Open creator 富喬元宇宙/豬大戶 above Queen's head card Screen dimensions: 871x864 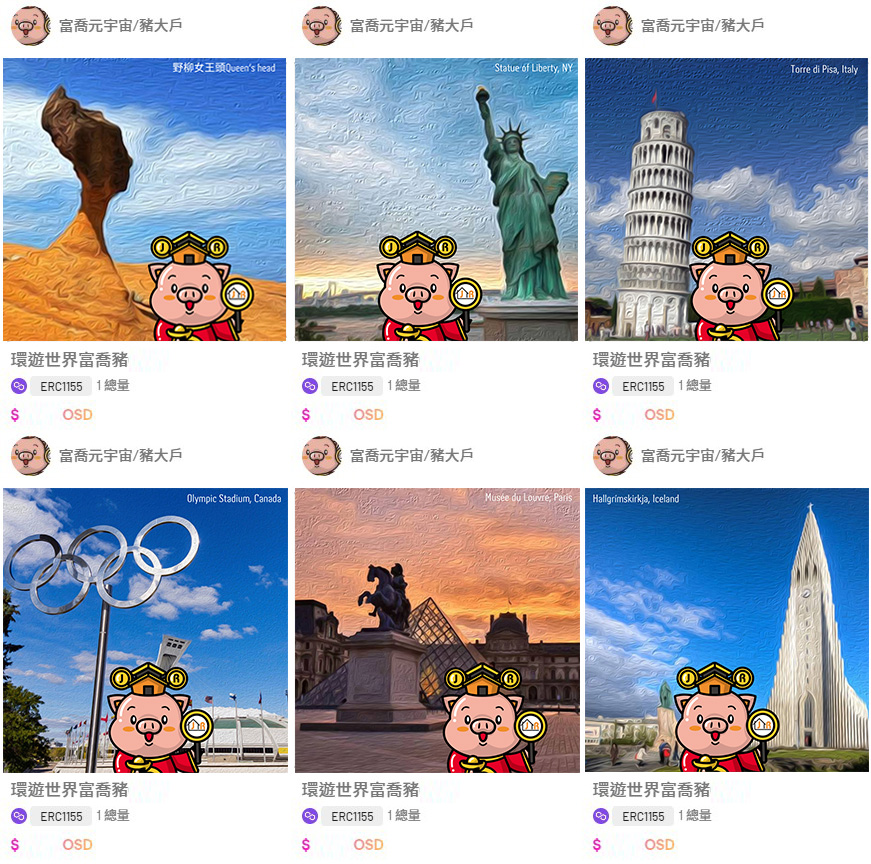click(x=120, y=26)
